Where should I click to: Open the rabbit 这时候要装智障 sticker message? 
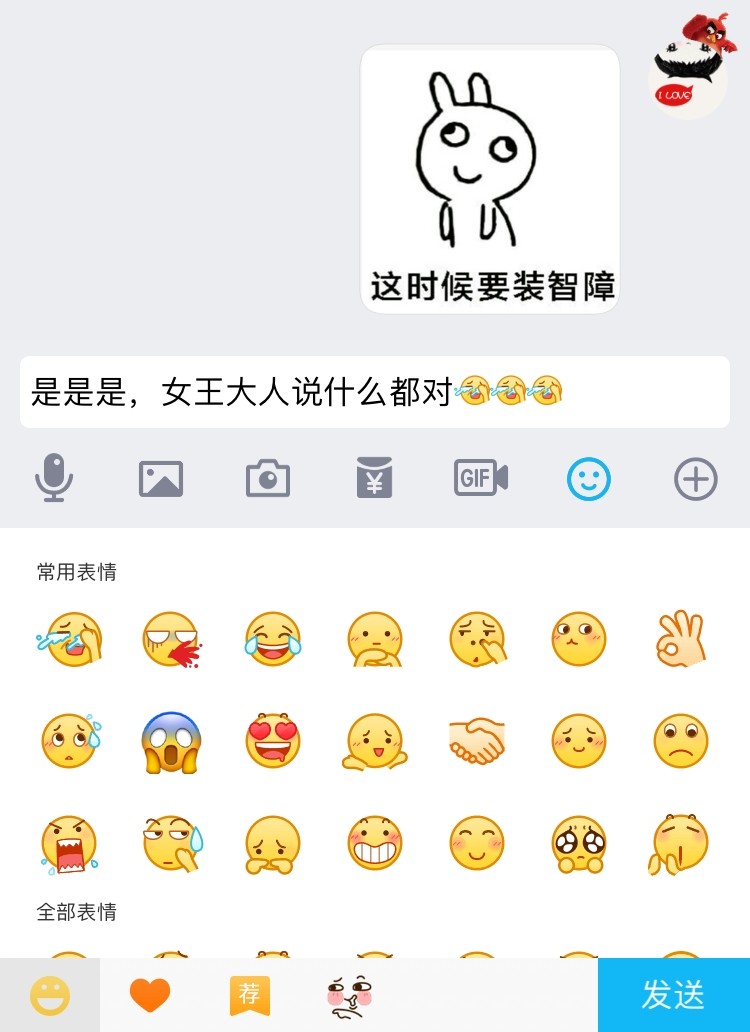[490, 180]
